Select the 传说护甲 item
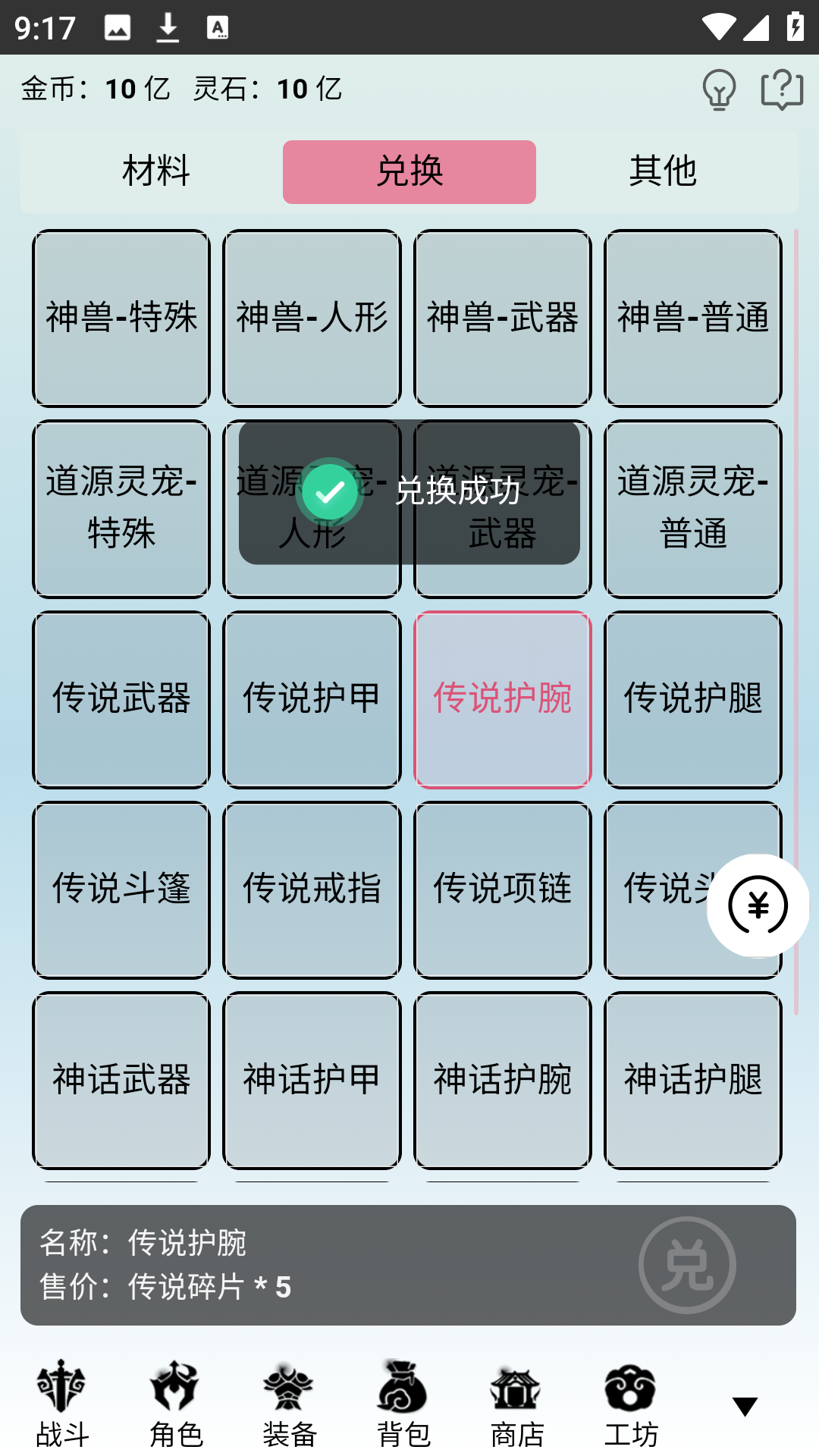This screenshot has height=1456, width=819. pyautogui.click(x=312, y=699)
